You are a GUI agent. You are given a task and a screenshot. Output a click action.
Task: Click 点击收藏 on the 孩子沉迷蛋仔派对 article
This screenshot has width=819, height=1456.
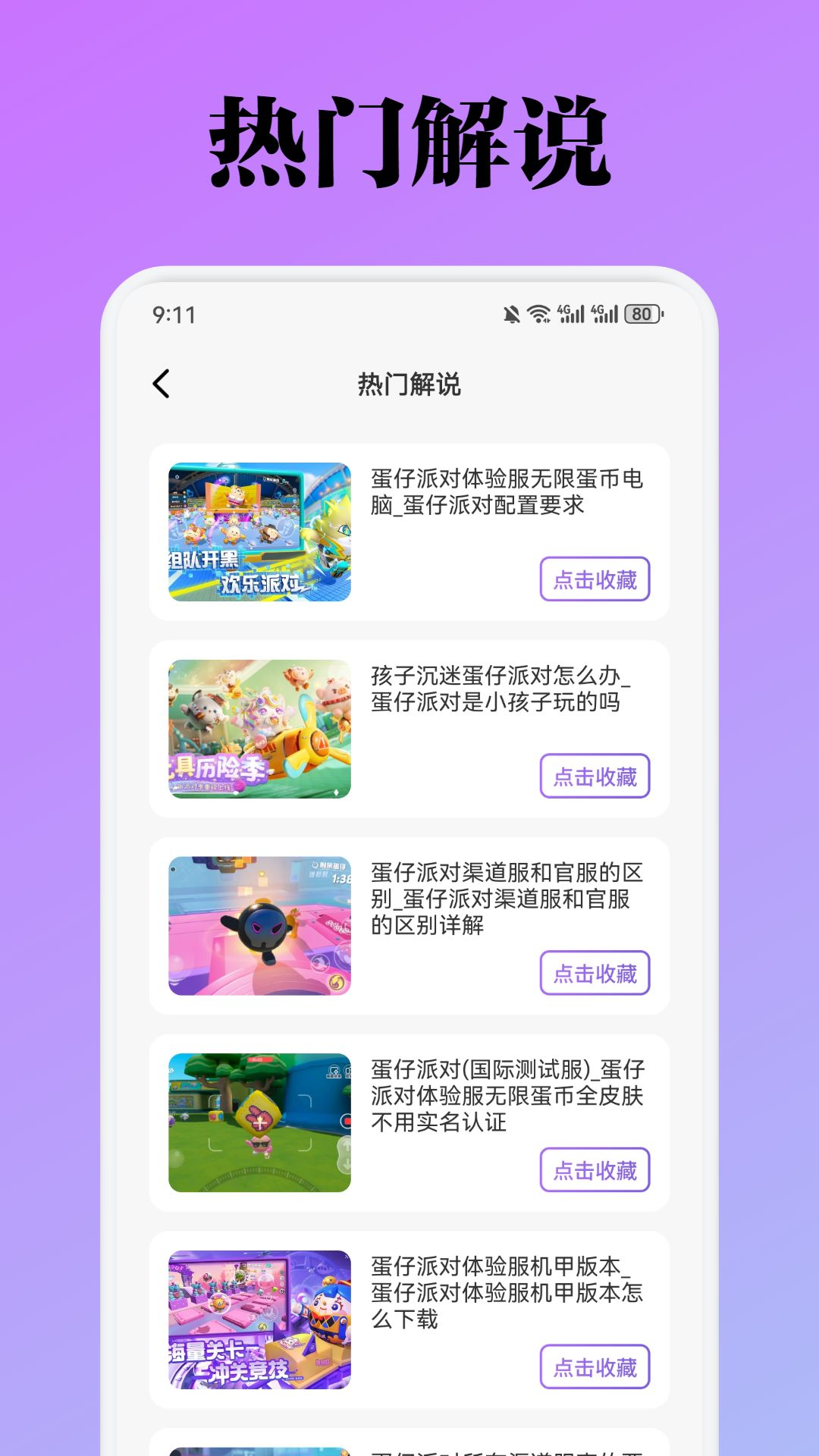click(x=595, y=777)
